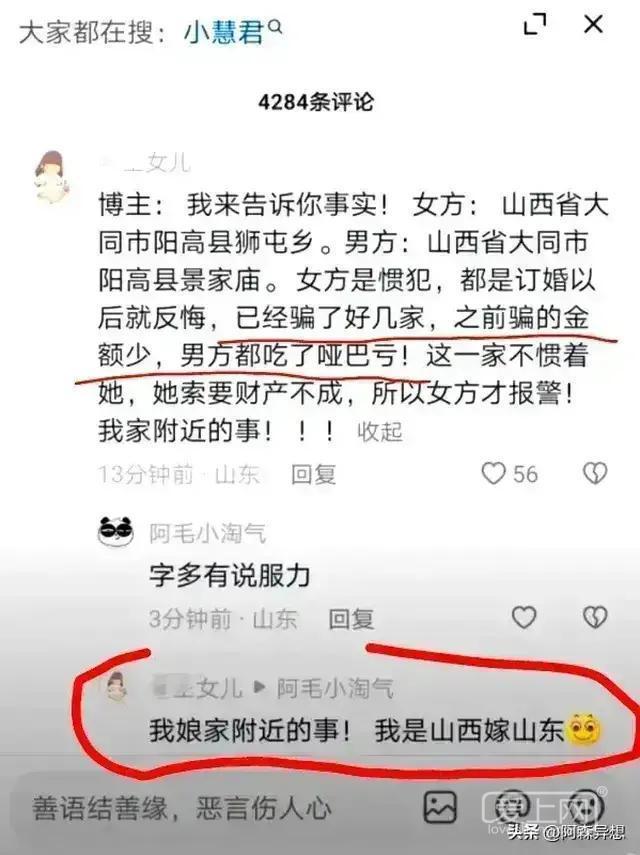
Task: Search the trending term 小慧君
Action: click(224, 32)
